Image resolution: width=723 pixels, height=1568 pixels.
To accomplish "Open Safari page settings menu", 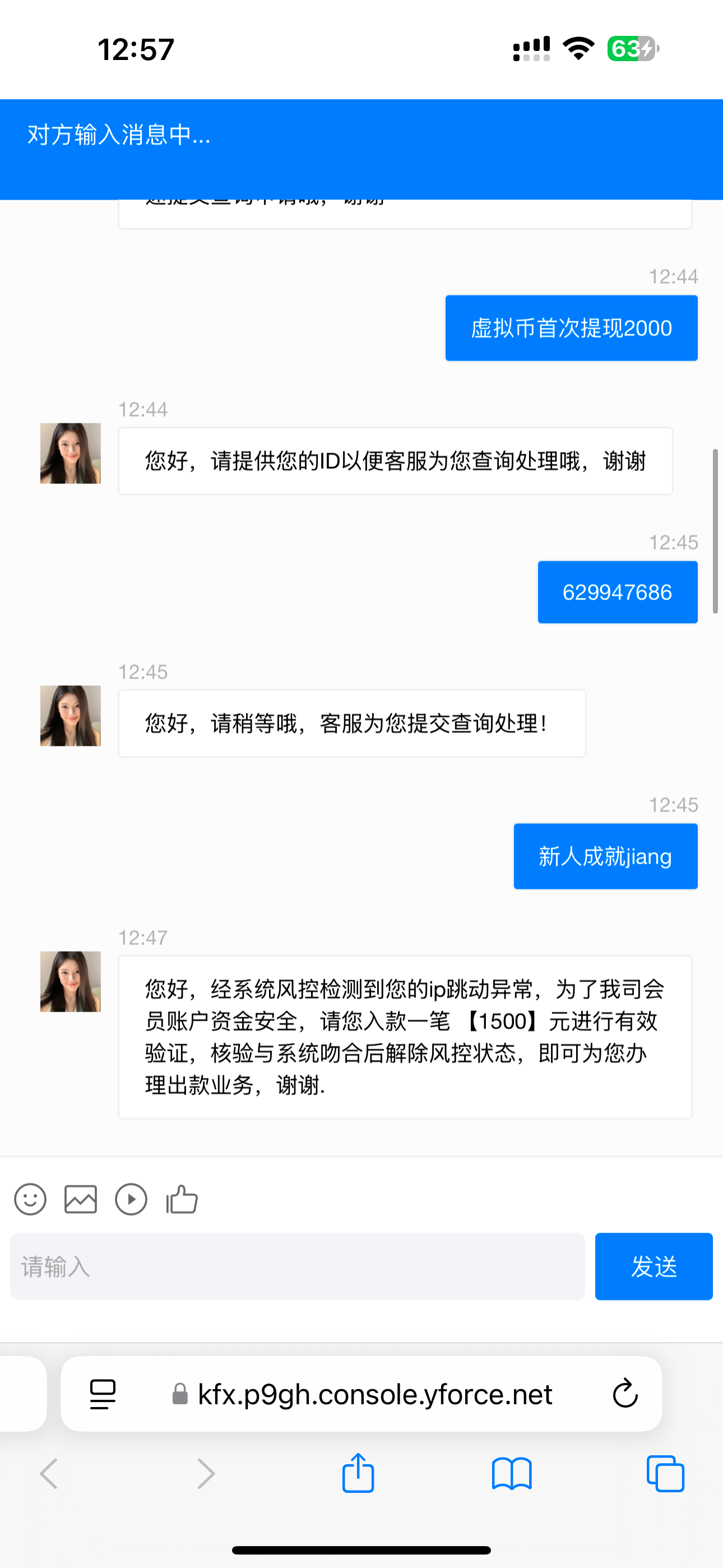I will pyautogui.click(x=103, y=1394).
